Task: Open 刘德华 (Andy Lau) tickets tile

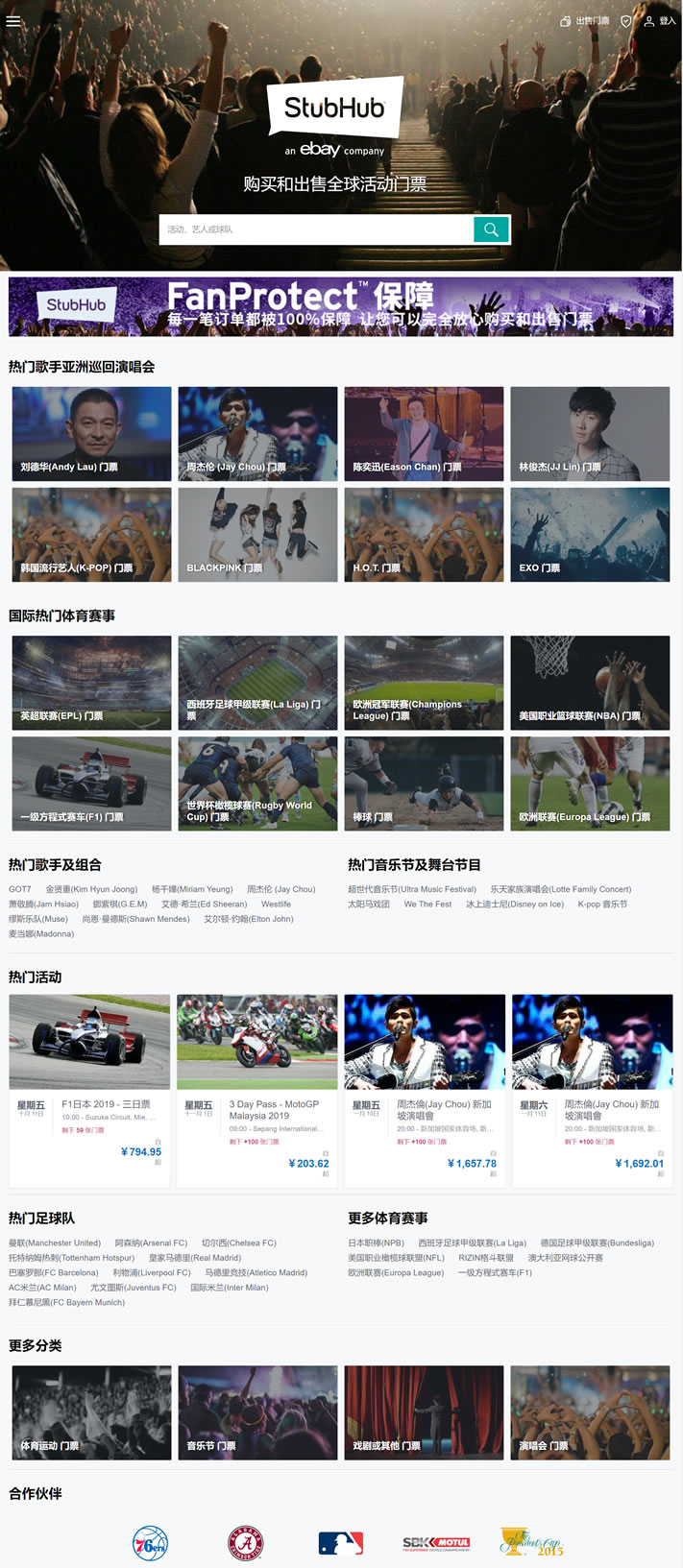Action: 91,433
